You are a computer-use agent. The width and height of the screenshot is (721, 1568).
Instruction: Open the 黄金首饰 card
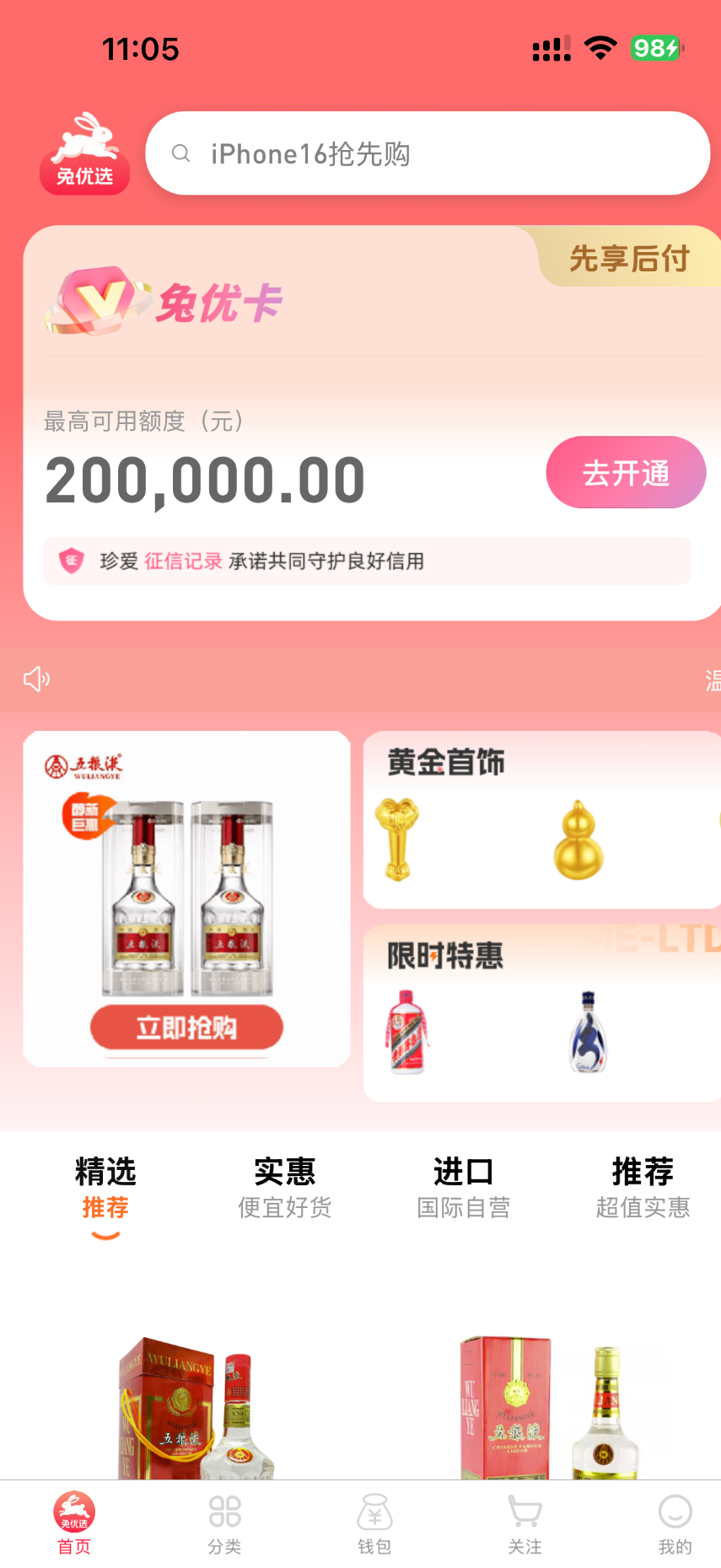coord(541,819)
